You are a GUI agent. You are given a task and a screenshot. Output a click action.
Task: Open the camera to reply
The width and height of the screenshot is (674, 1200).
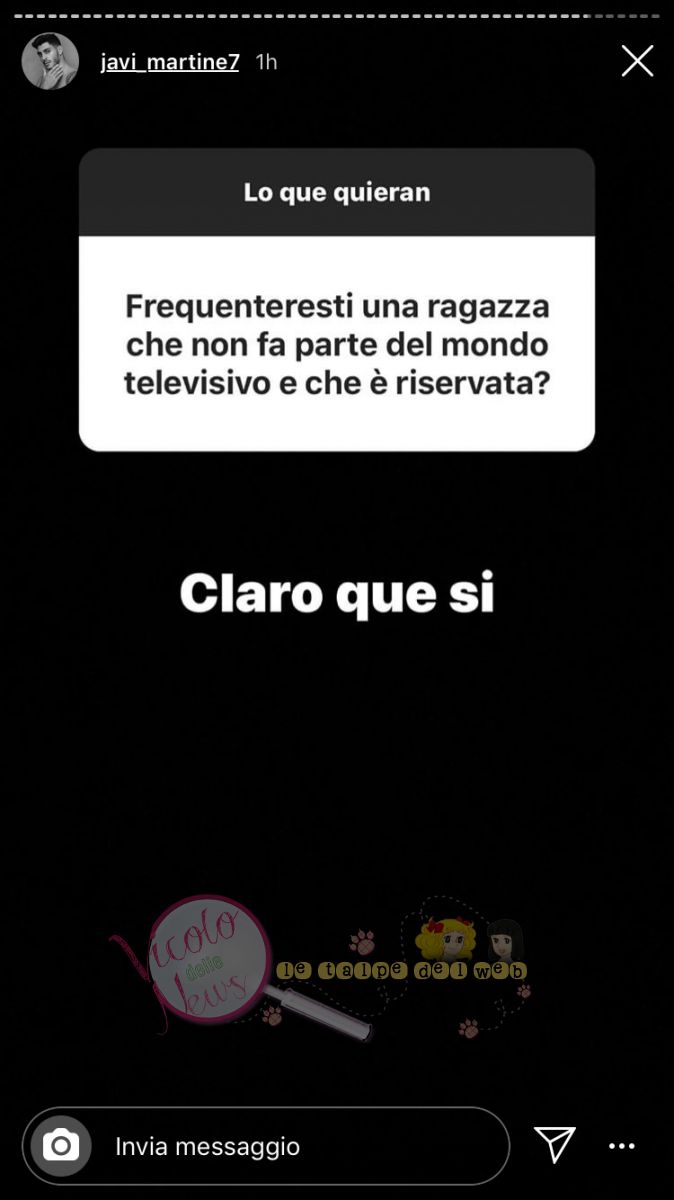[x=61, y=1146]
